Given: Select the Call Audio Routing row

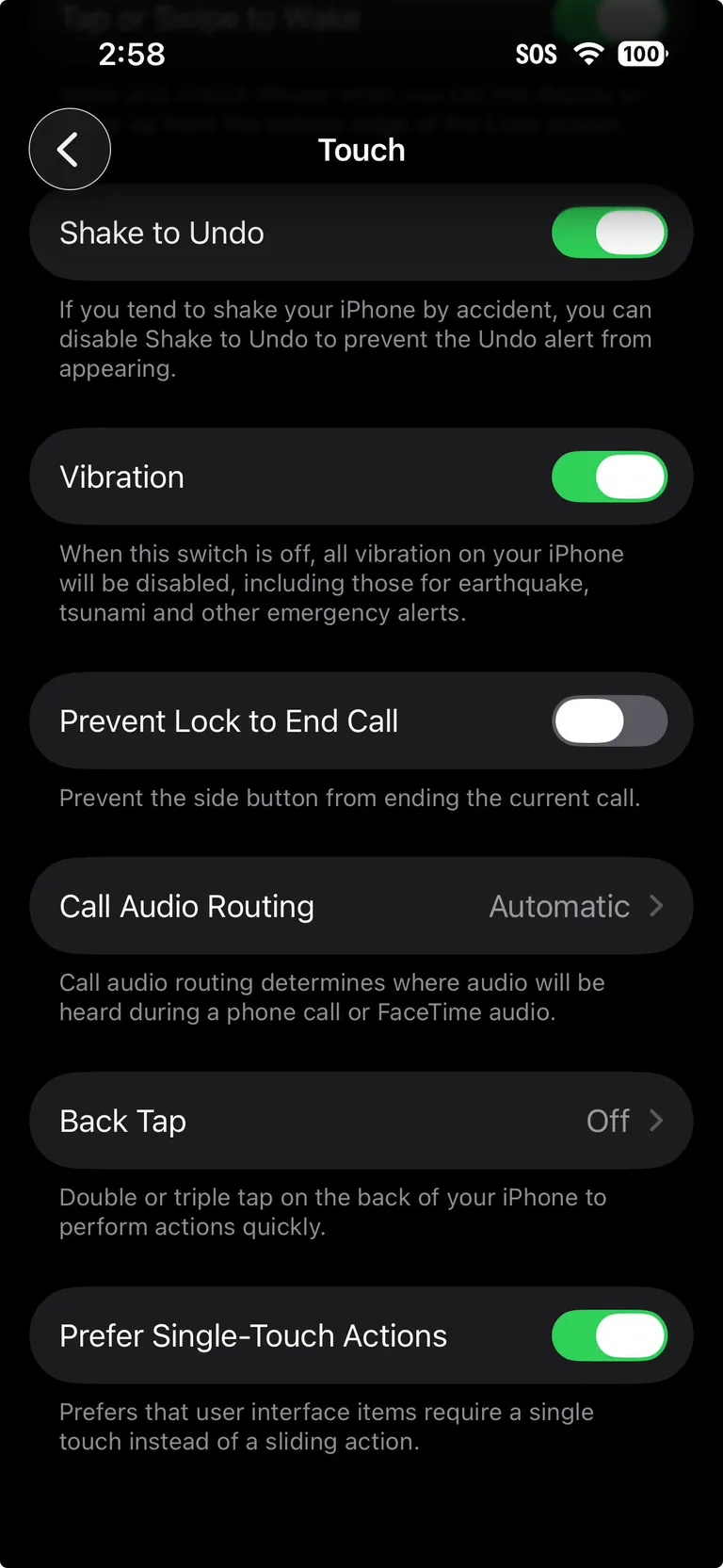Looking at the screenshot, I should [361, 906].
